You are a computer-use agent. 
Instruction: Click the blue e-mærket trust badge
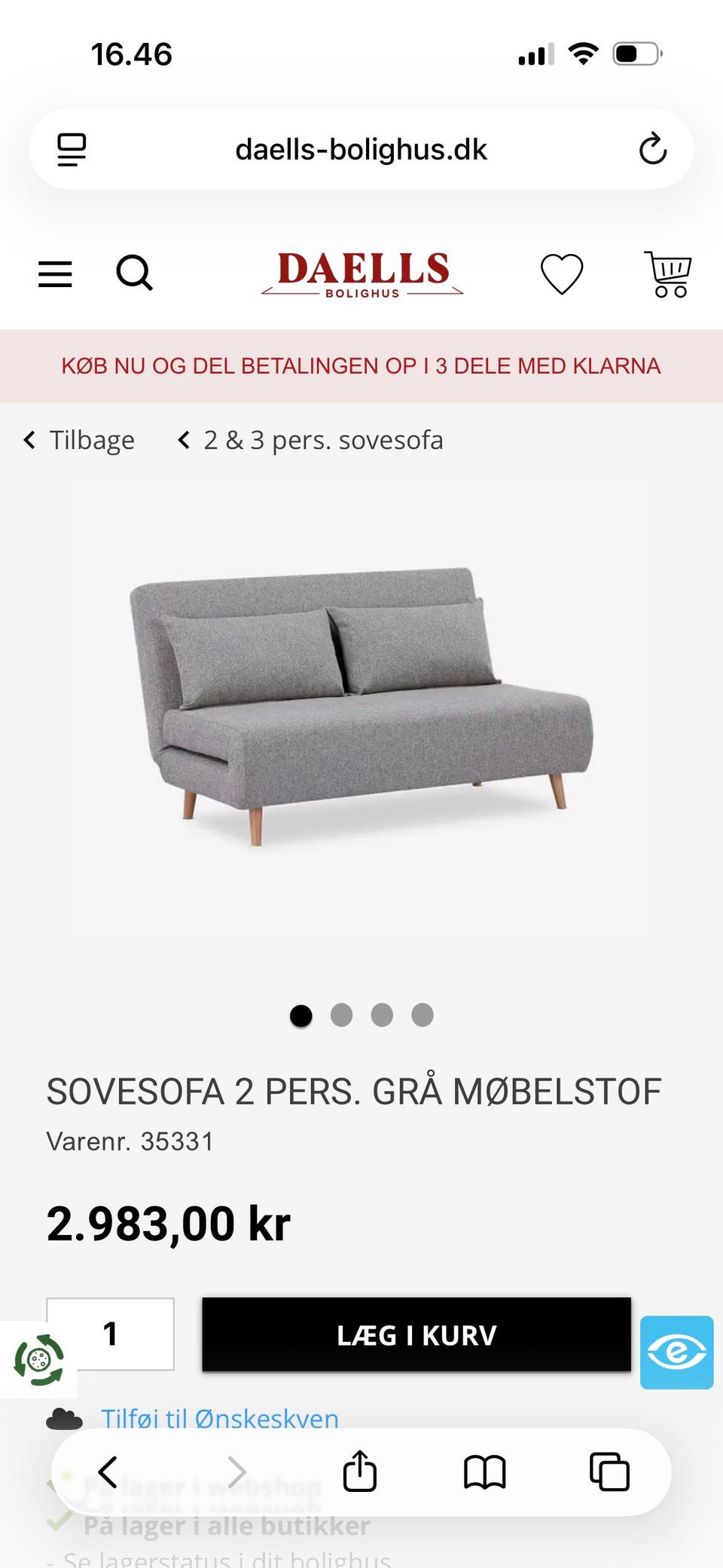click(x=676, y=1352)
